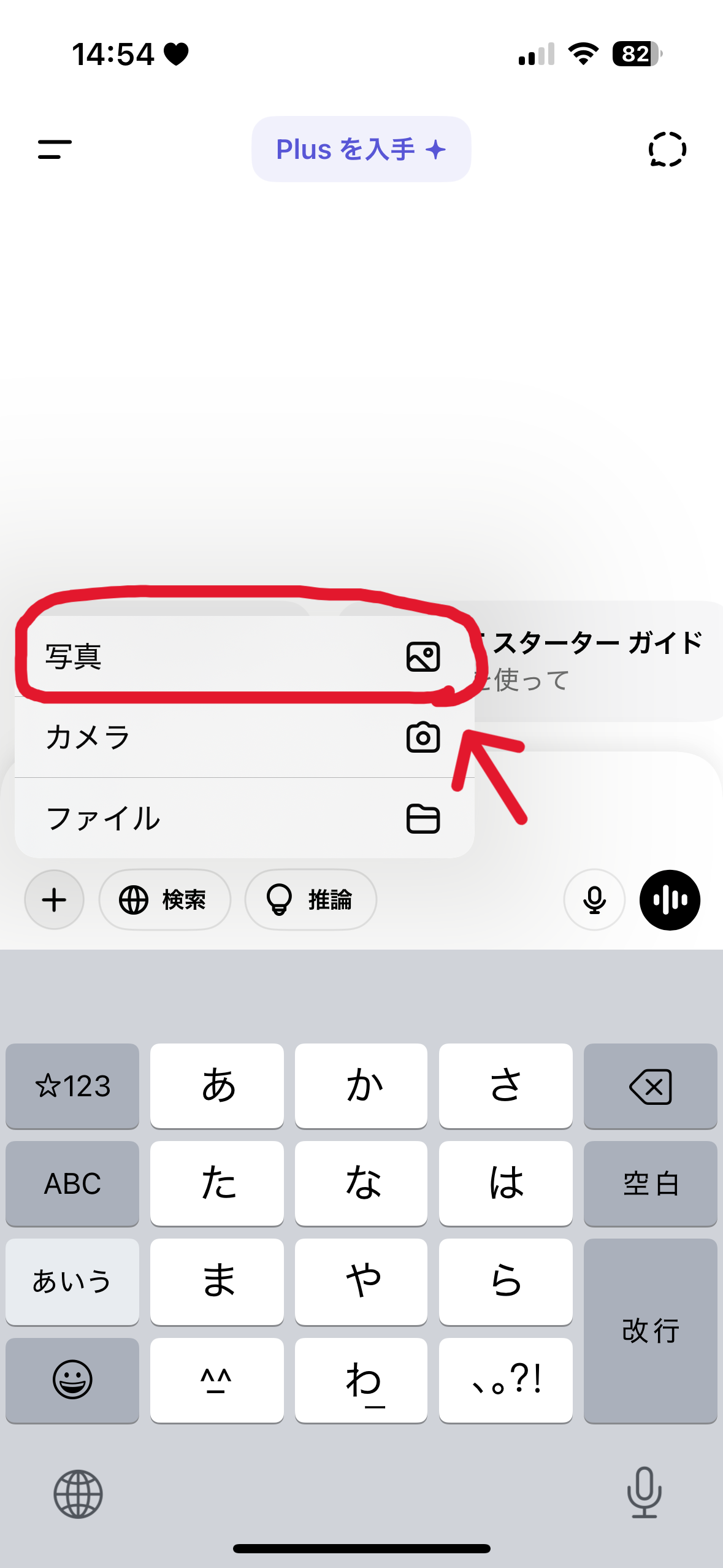Tap the Plus を入手 upgrade button
The image size is (723, 1568).
[361, 149]
